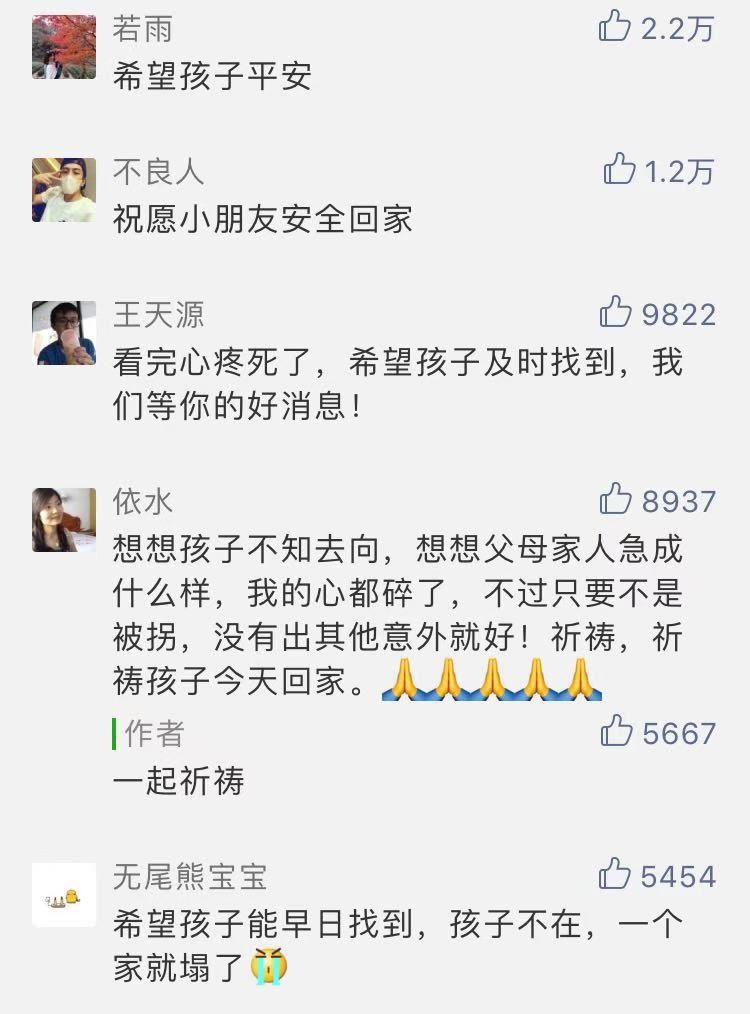Like 依水's comment

pyautogui.click(x=615, y=499)
